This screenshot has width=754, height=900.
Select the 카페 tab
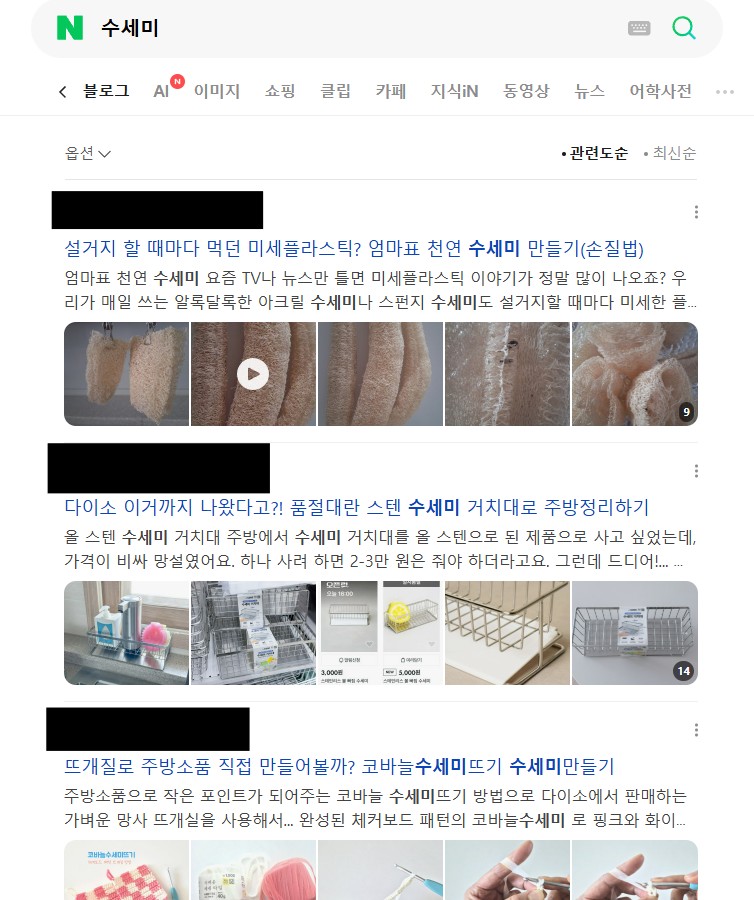(390, 91)
